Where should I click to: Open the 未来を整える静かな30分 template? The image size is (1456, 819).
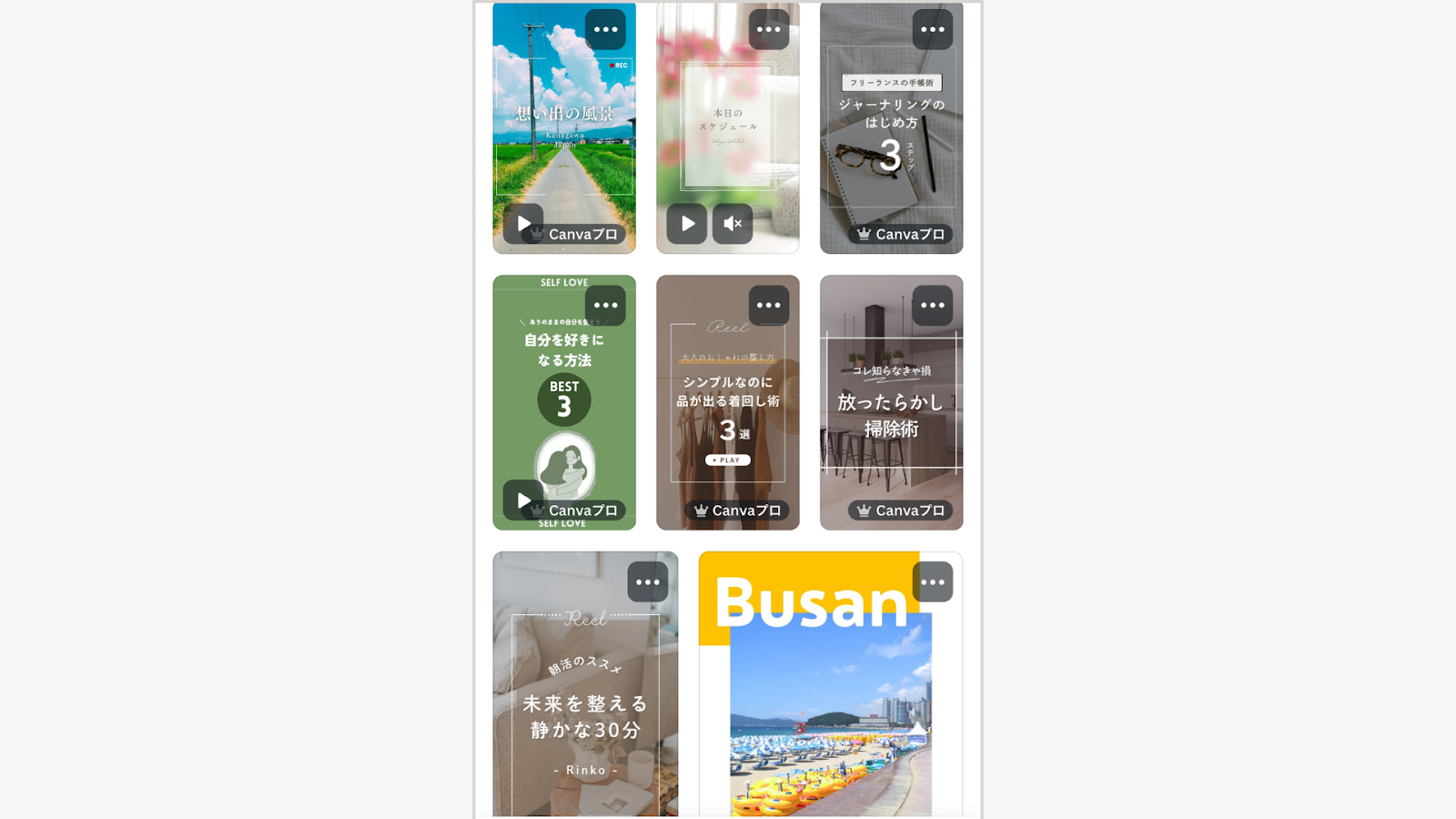click(585, 710)
